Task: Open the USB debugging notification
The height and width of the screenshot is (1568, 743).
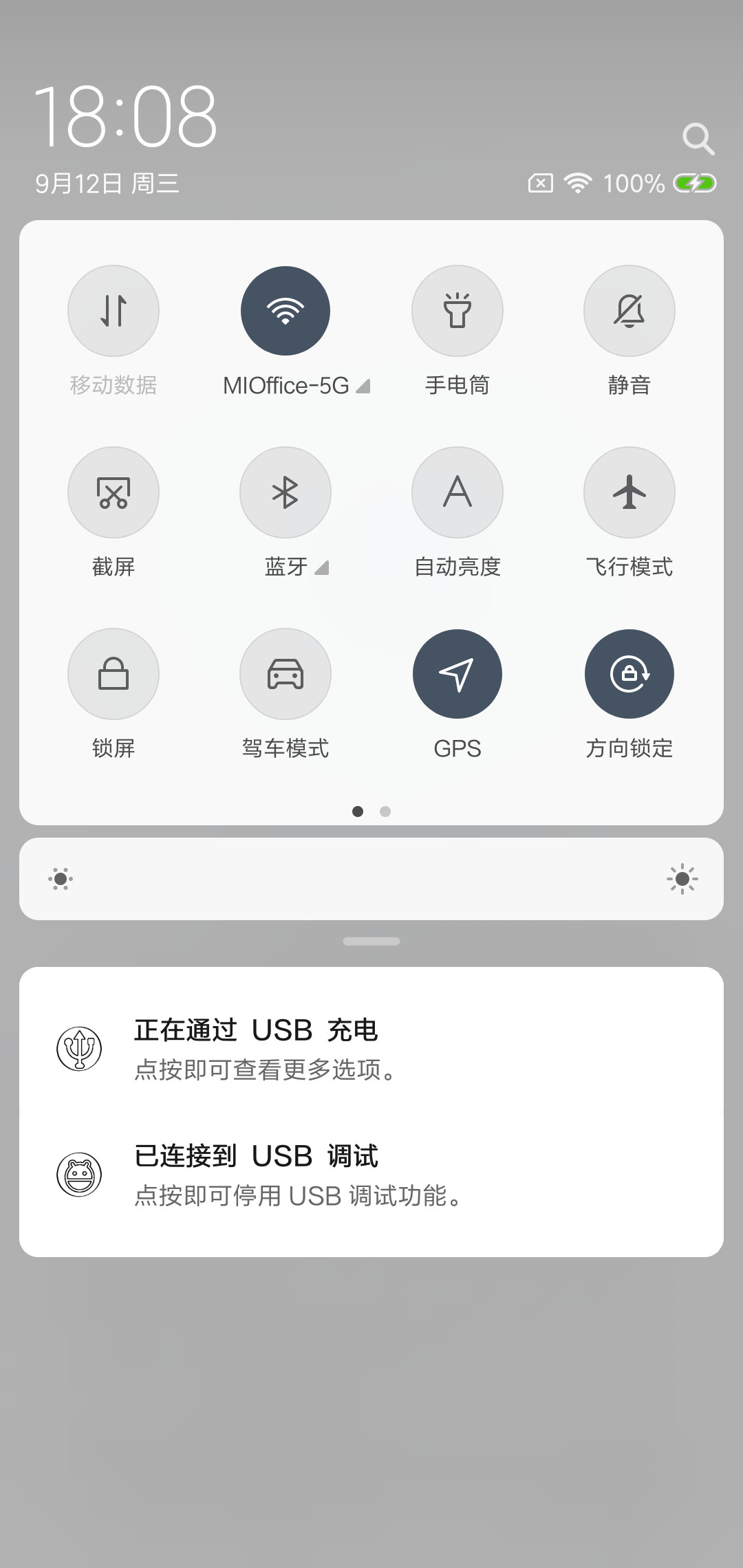Action: [371, 1175]
